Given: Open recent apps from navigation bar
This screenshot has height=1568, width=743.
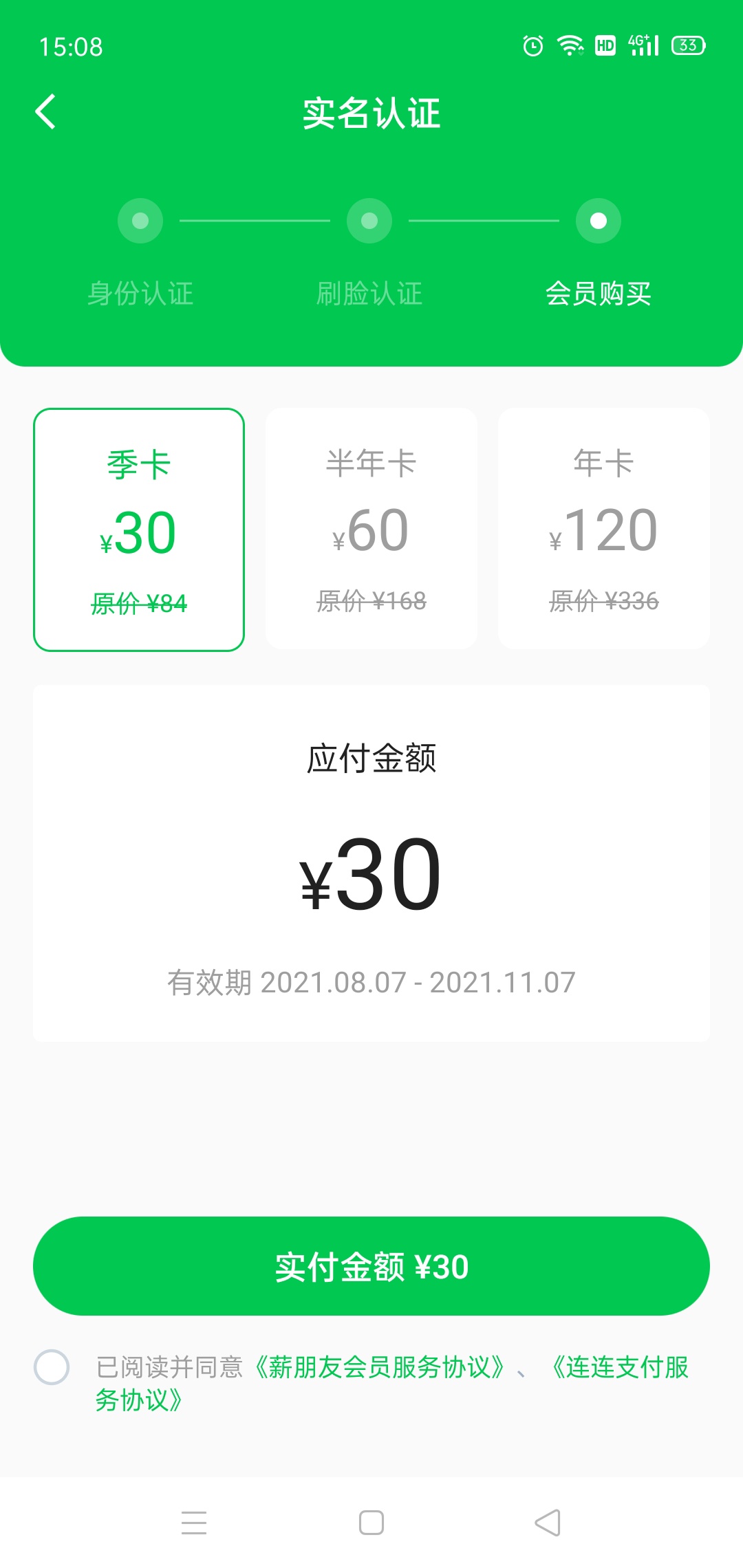Looking at the screenshot, I should pyautogui.click(x=194, y=1523).
